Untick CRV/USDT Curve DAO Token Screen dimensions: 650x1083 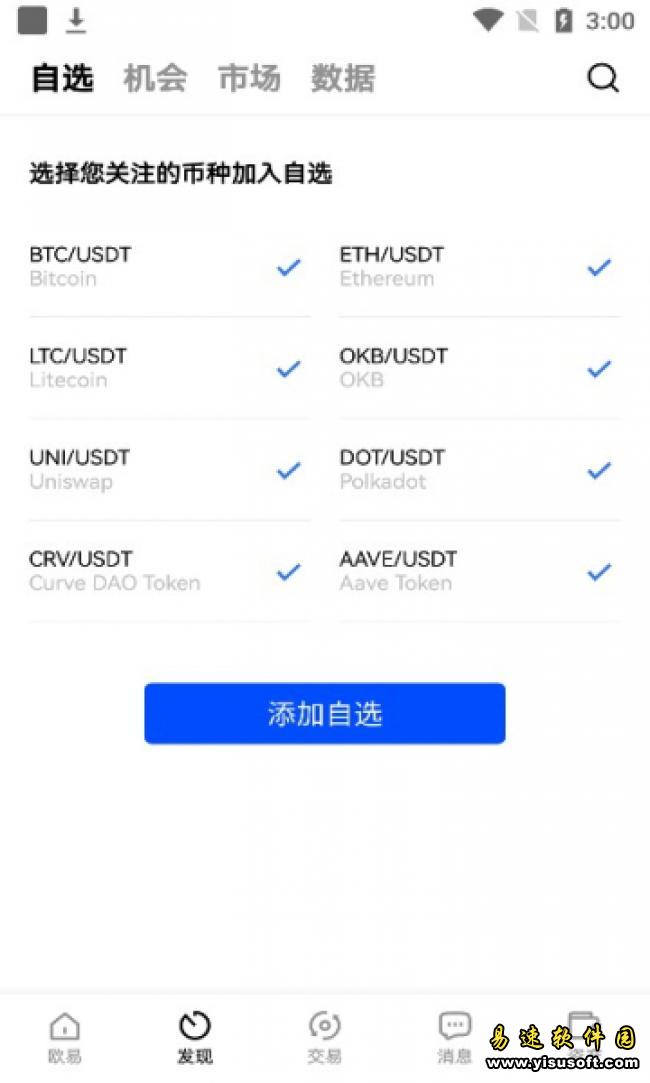tap(288, 572)
